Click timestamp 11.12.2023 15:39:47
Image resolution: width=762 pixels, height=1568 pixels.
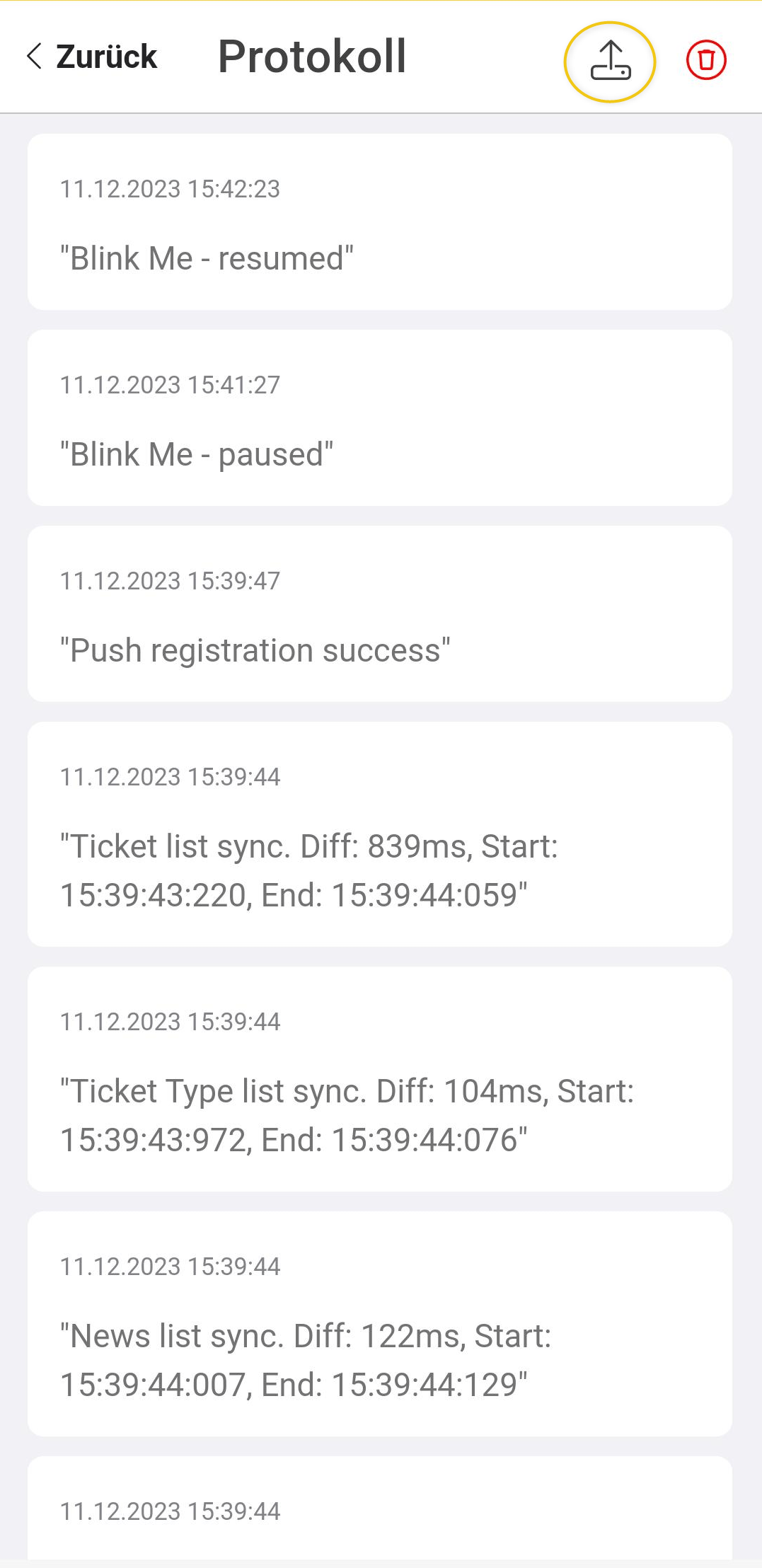[169, 580]
